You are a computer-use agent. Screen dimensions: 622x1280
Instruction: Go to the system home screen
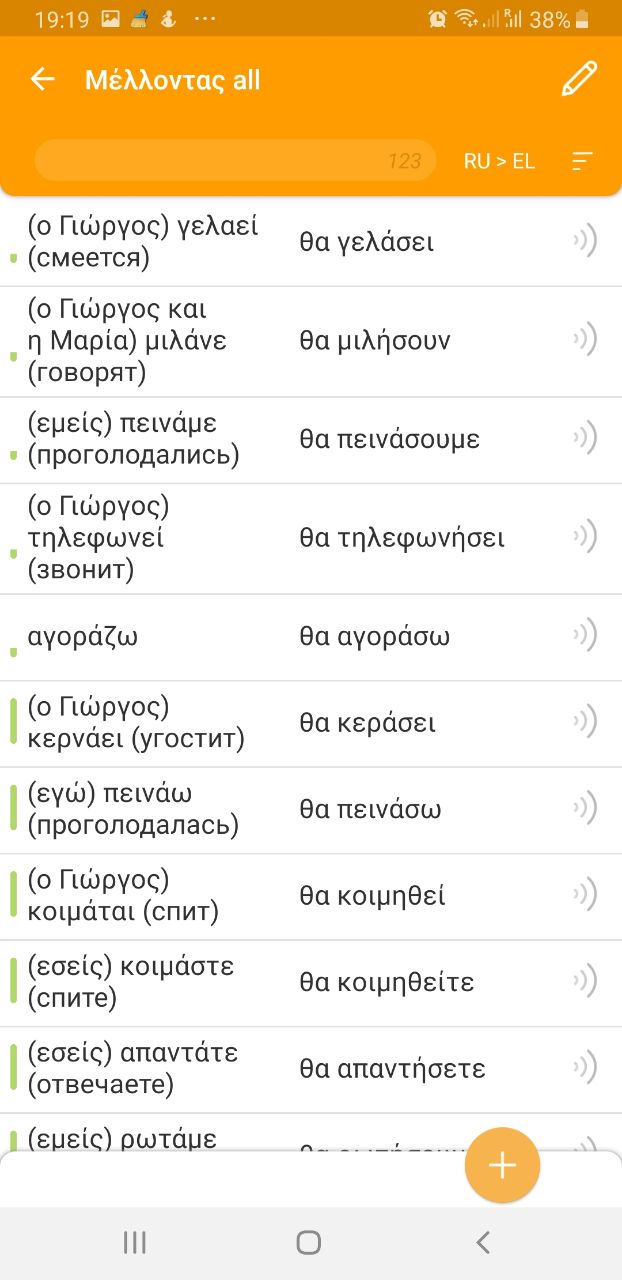[x=309, y=1242]
